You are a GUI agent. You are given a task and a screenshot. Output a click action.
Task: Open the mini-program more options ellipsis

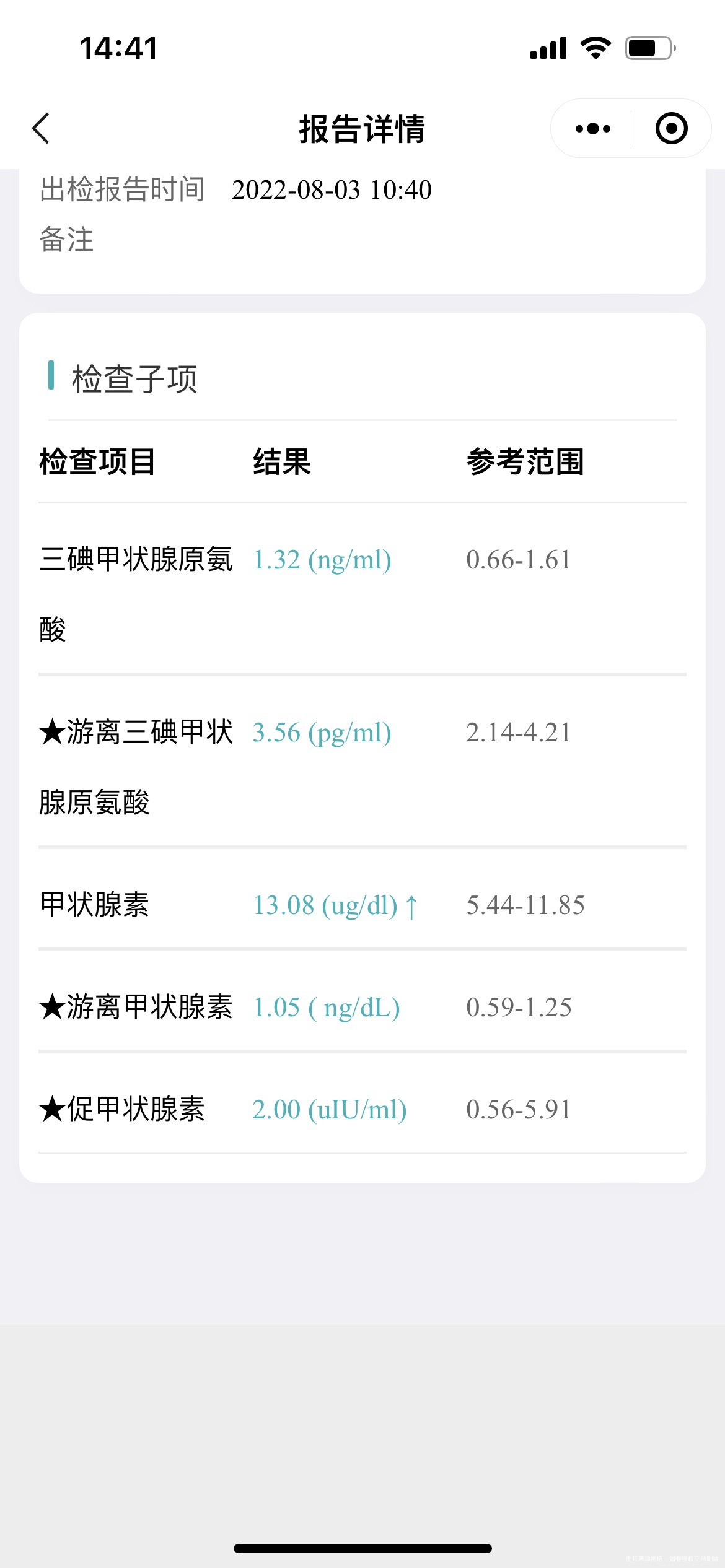592,128
